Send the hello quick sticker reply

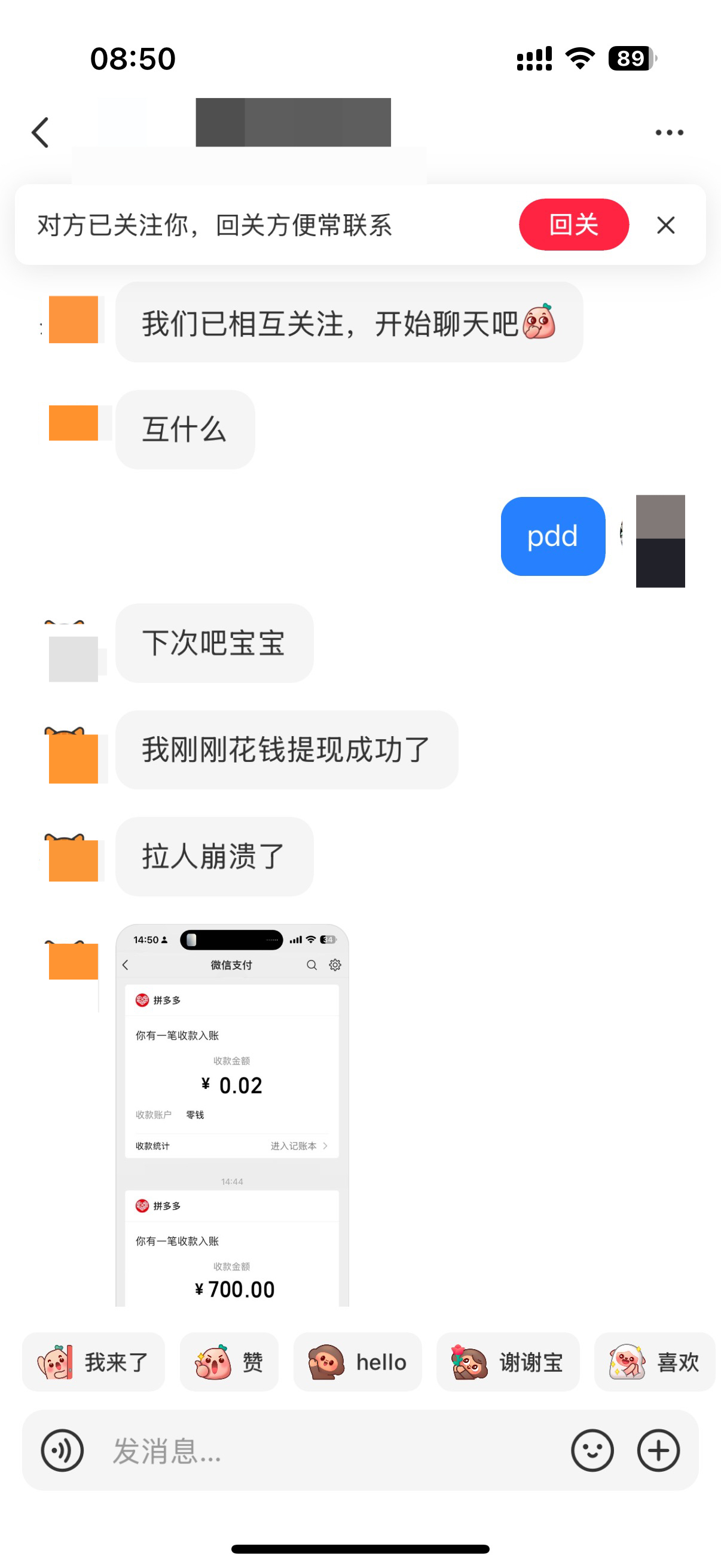click(x=357, y=1362)
